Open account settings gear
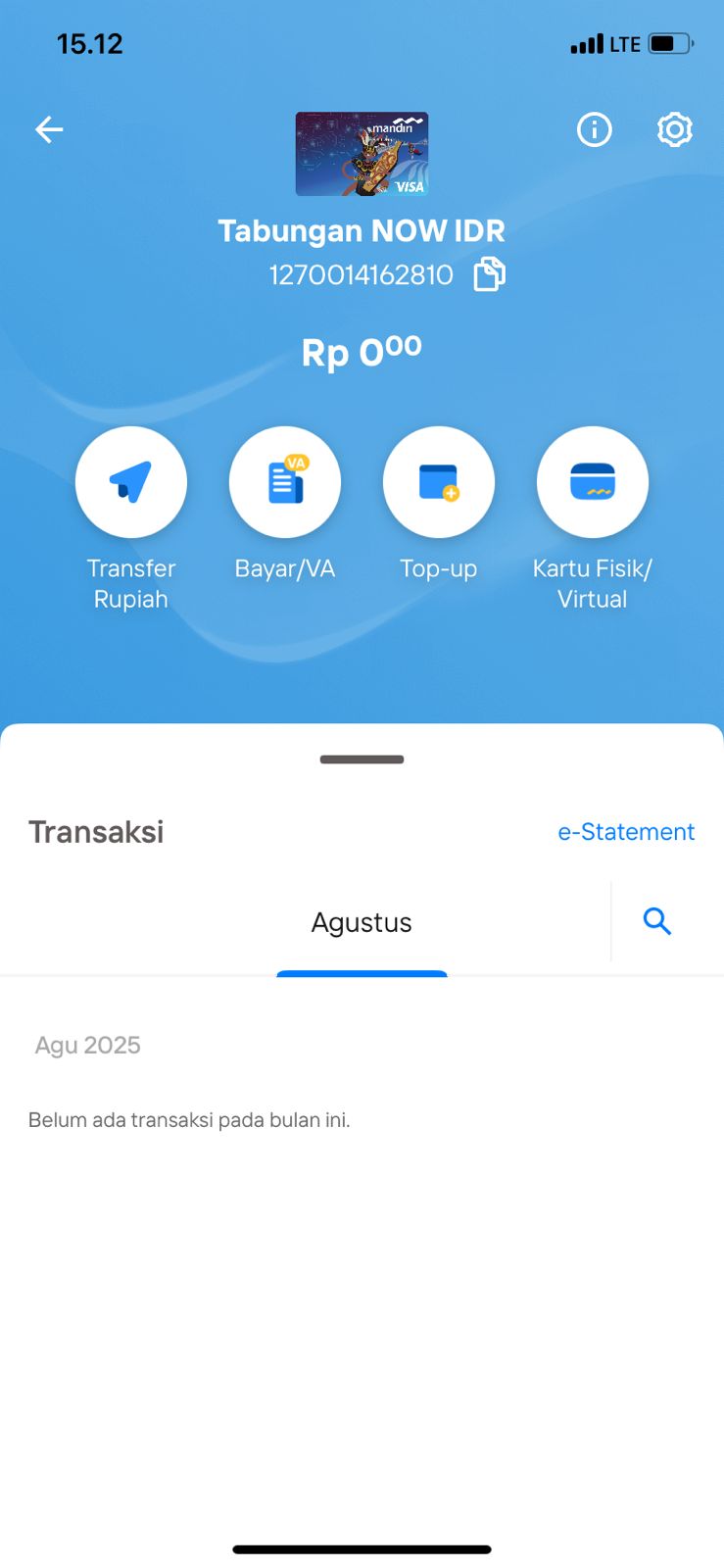This screenshot has width=724, height=1568. (x=674, y=129)
